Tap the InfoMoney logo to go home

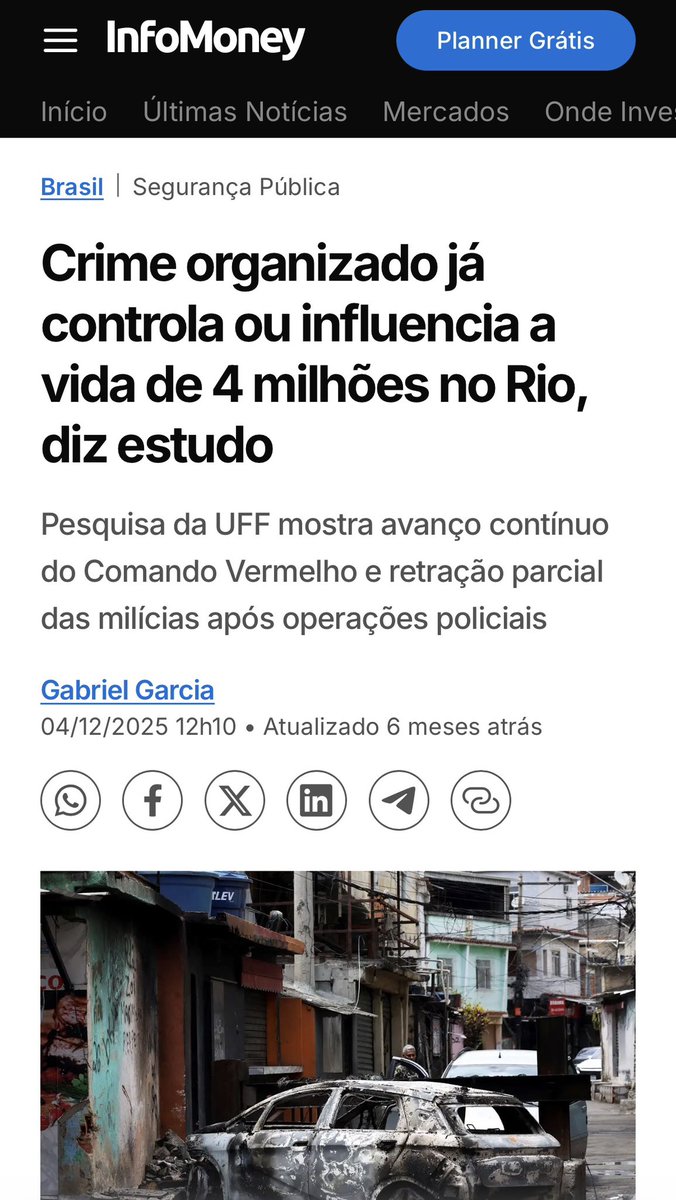pyautogui.click(x=206, y=40)
